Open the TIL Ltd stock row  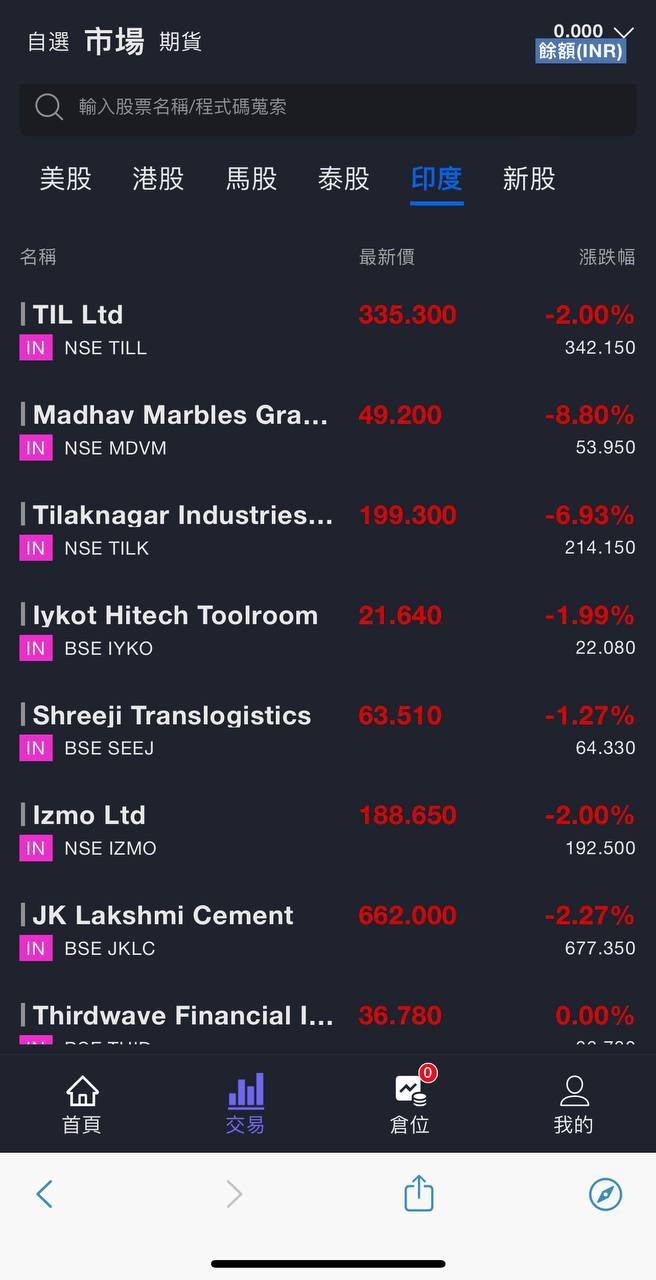pyautogui.click(x=327, y=329)
